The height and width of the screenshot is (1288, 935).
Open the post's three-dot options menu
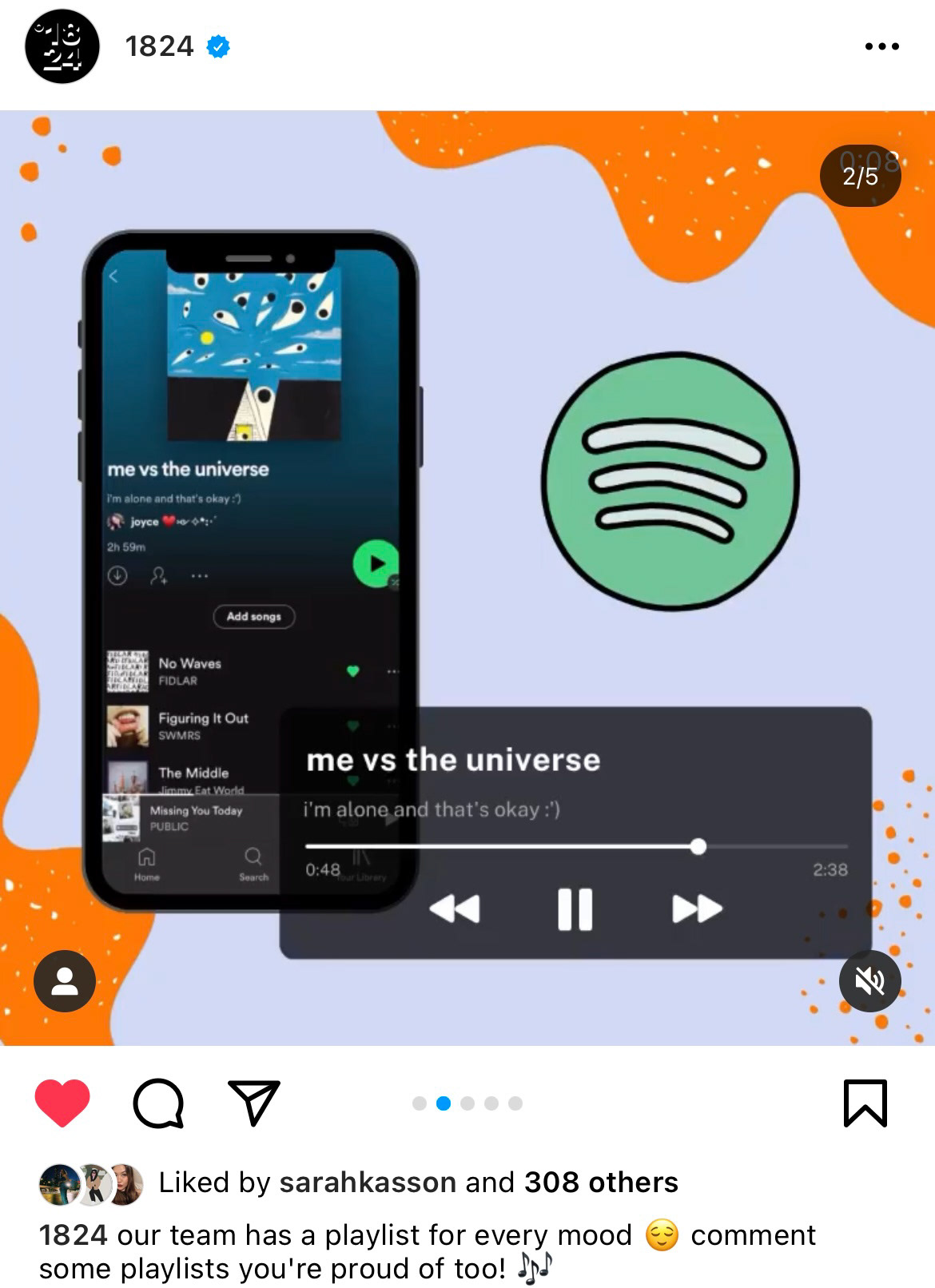click(882, 46)
